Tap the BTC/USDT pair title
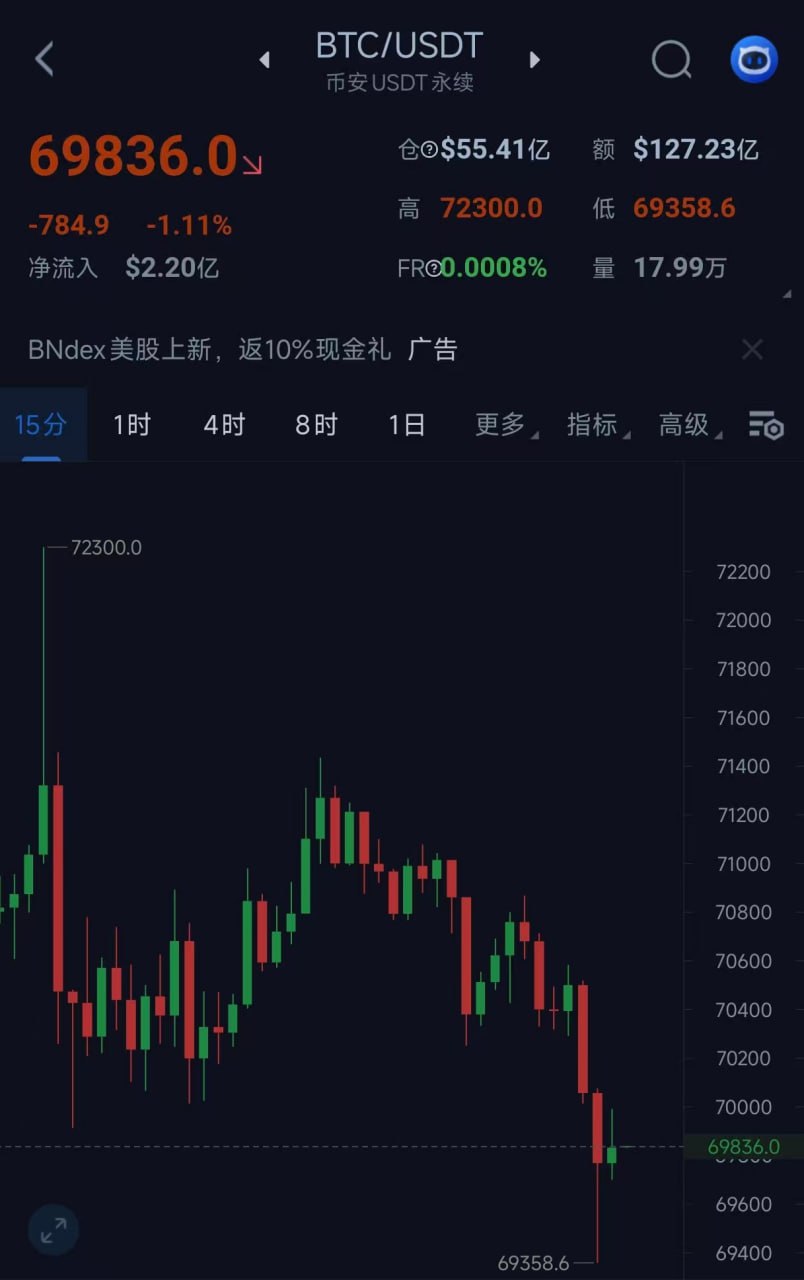This screenshot has height=1280, width=804. (x=399, y=46)
